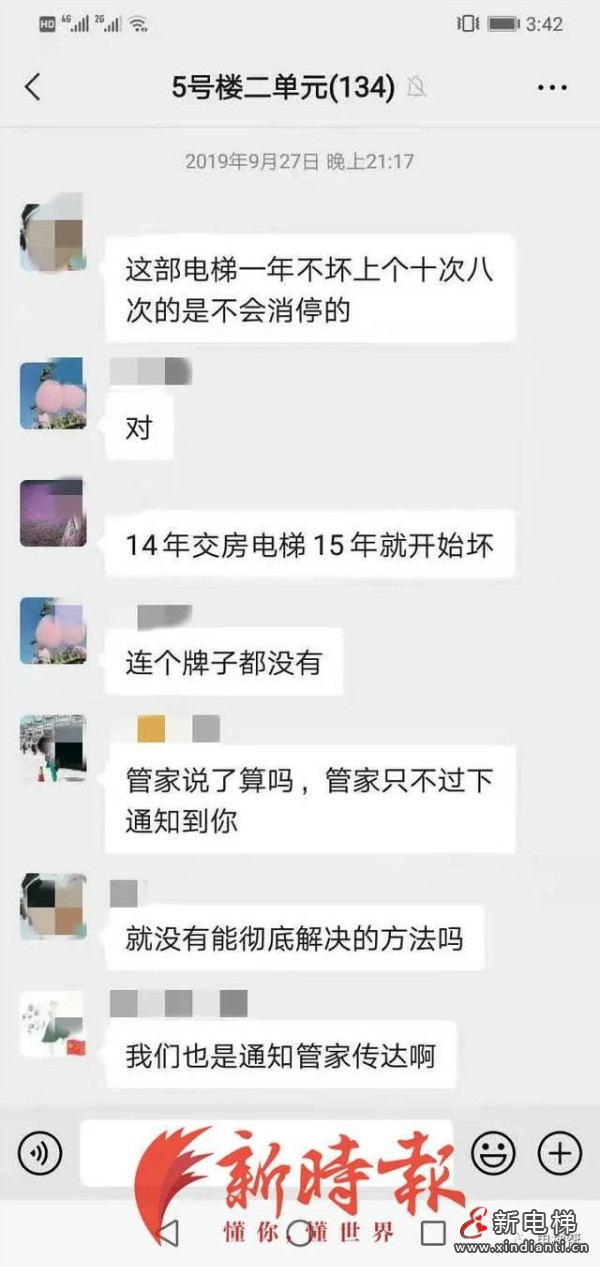Go back from the group chat
600x1267 pixels.
point(33,87)
